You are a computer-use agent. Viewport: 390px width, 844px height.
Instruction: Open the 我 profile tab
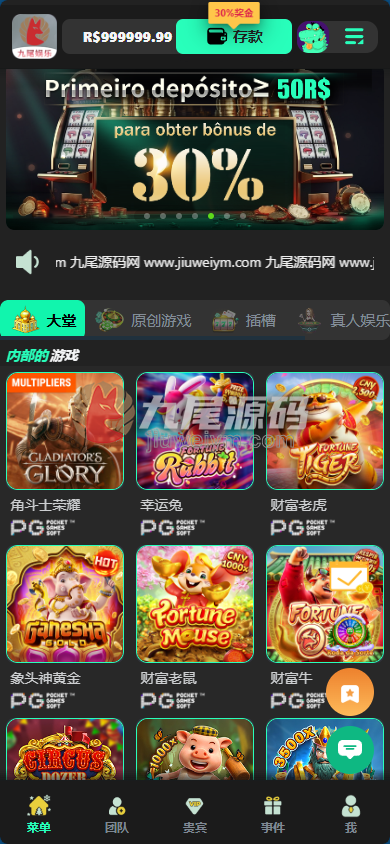click(351, 814)
